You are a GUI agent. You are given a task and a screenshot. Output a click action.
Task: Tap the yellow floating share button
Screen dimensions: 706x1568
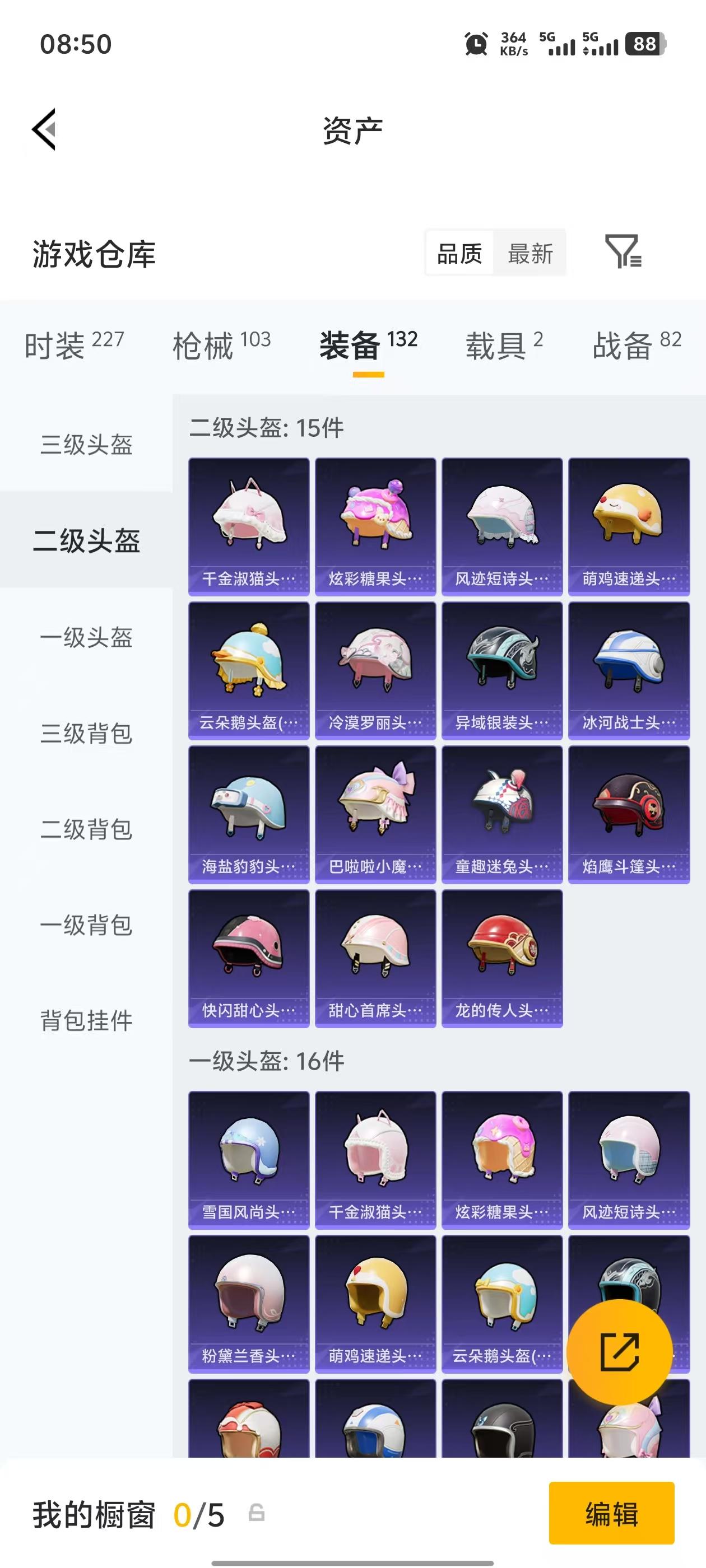point(620,1352)
